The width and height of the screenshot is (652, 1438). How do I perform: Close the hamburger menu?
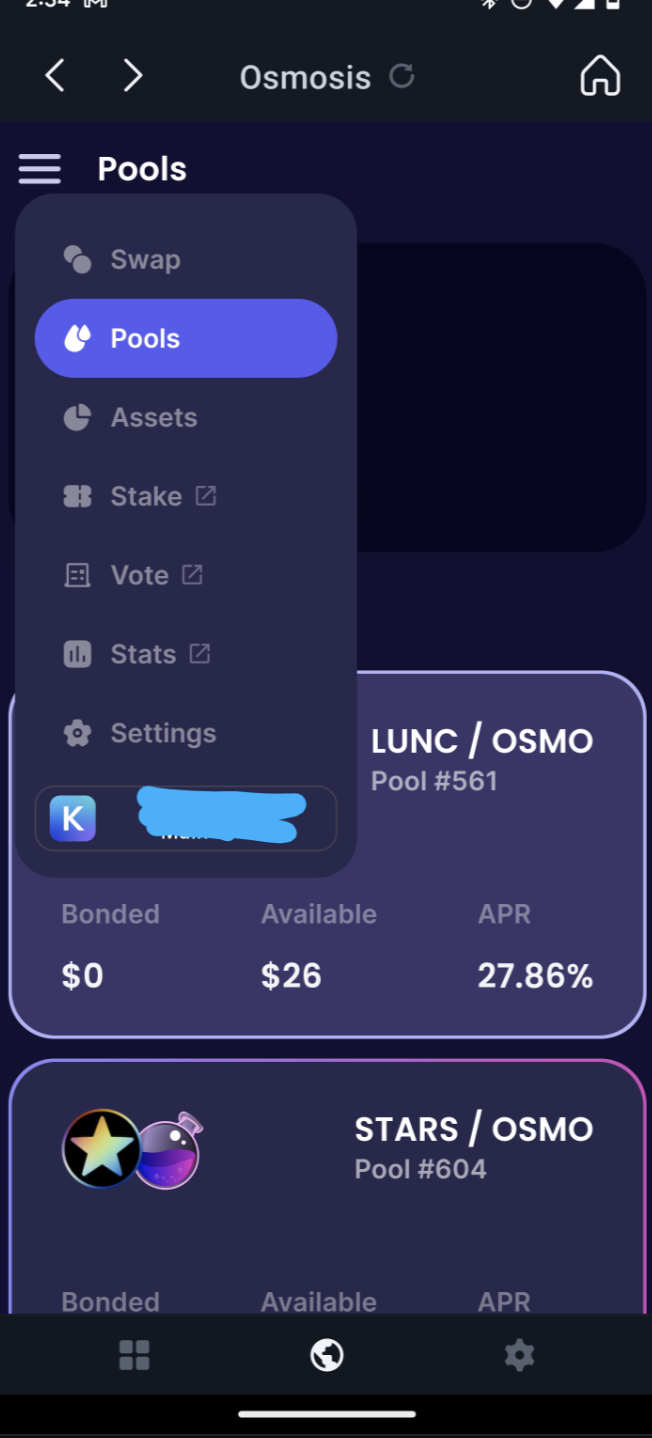[40, 169]
